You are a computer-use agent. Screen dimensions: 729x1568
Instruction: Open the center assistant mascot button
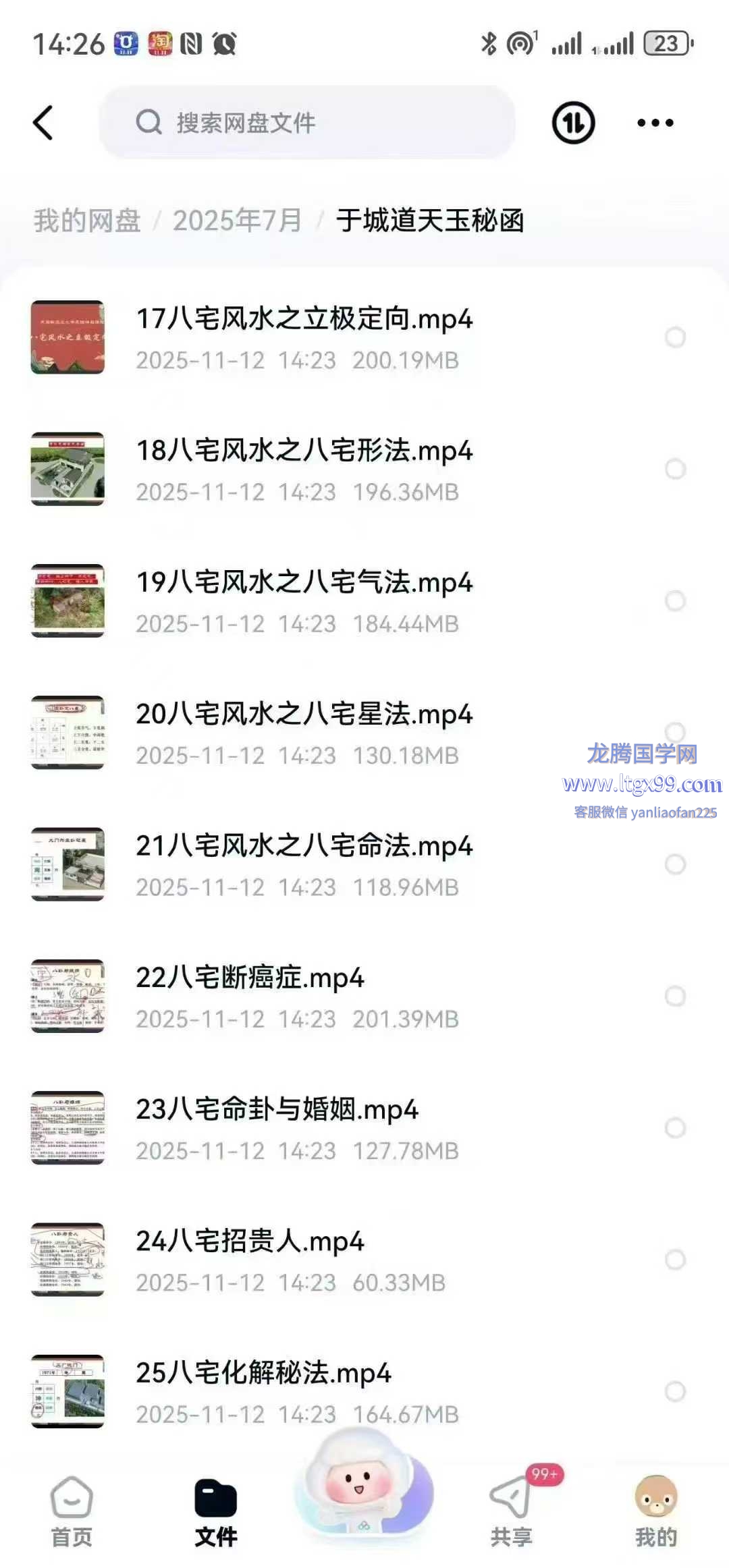(364, 1484)
